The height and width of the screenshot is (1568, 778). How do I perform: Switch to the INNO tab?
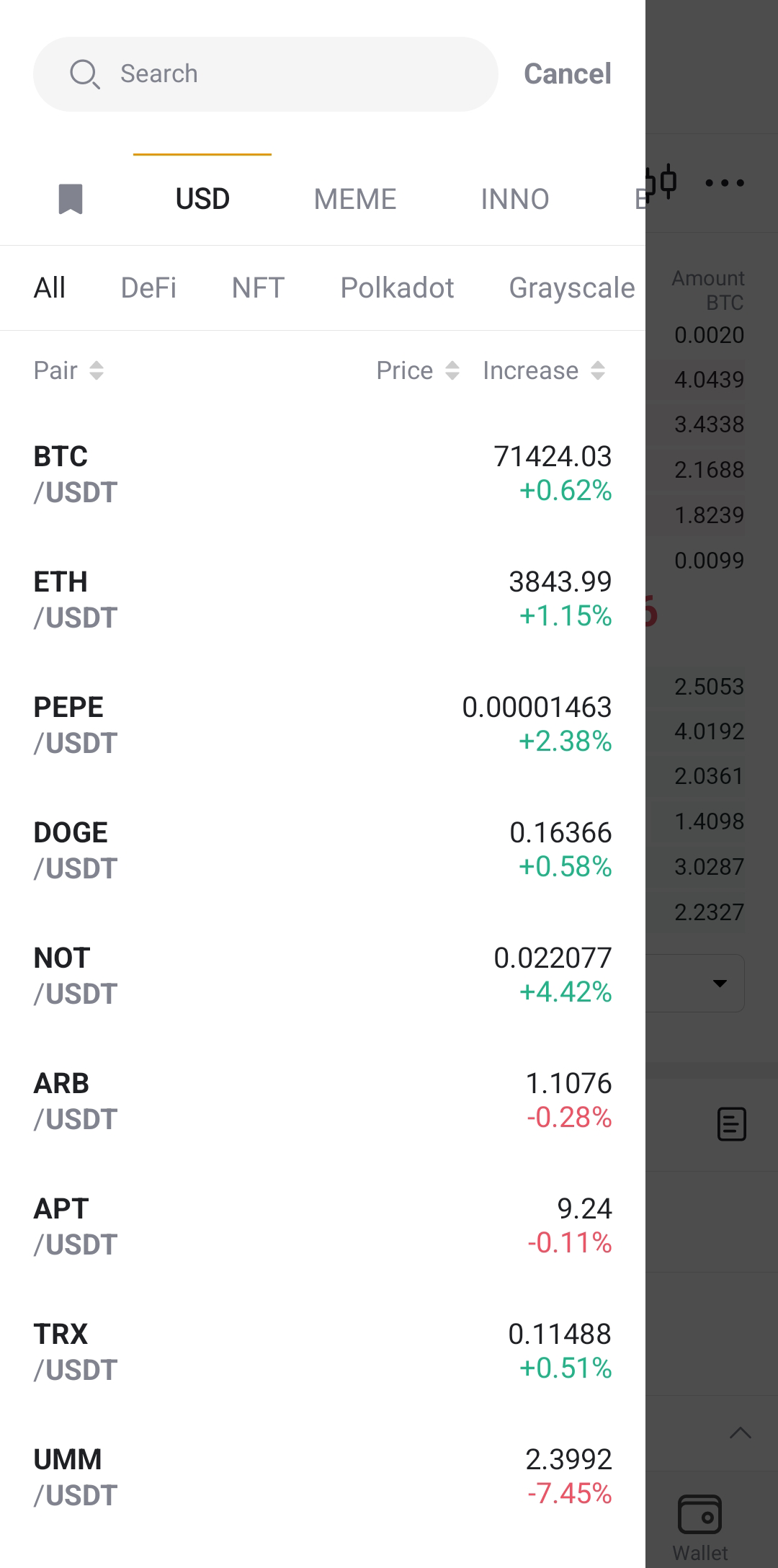[515, 199]
